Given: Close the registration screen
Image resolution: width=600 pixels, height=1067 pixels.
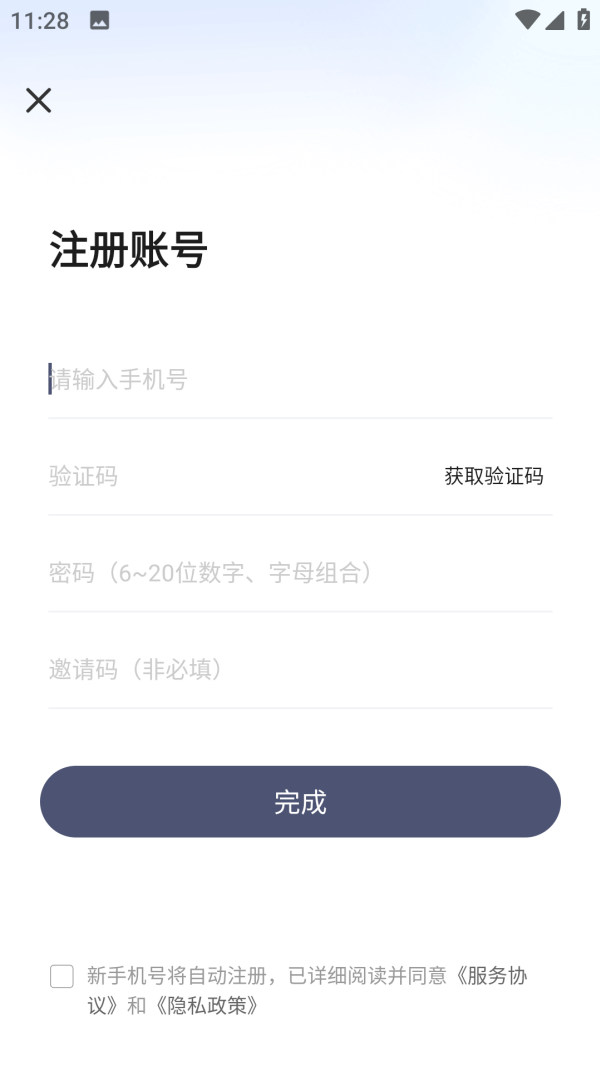Looking at the screenshot, I should (38, 100).
